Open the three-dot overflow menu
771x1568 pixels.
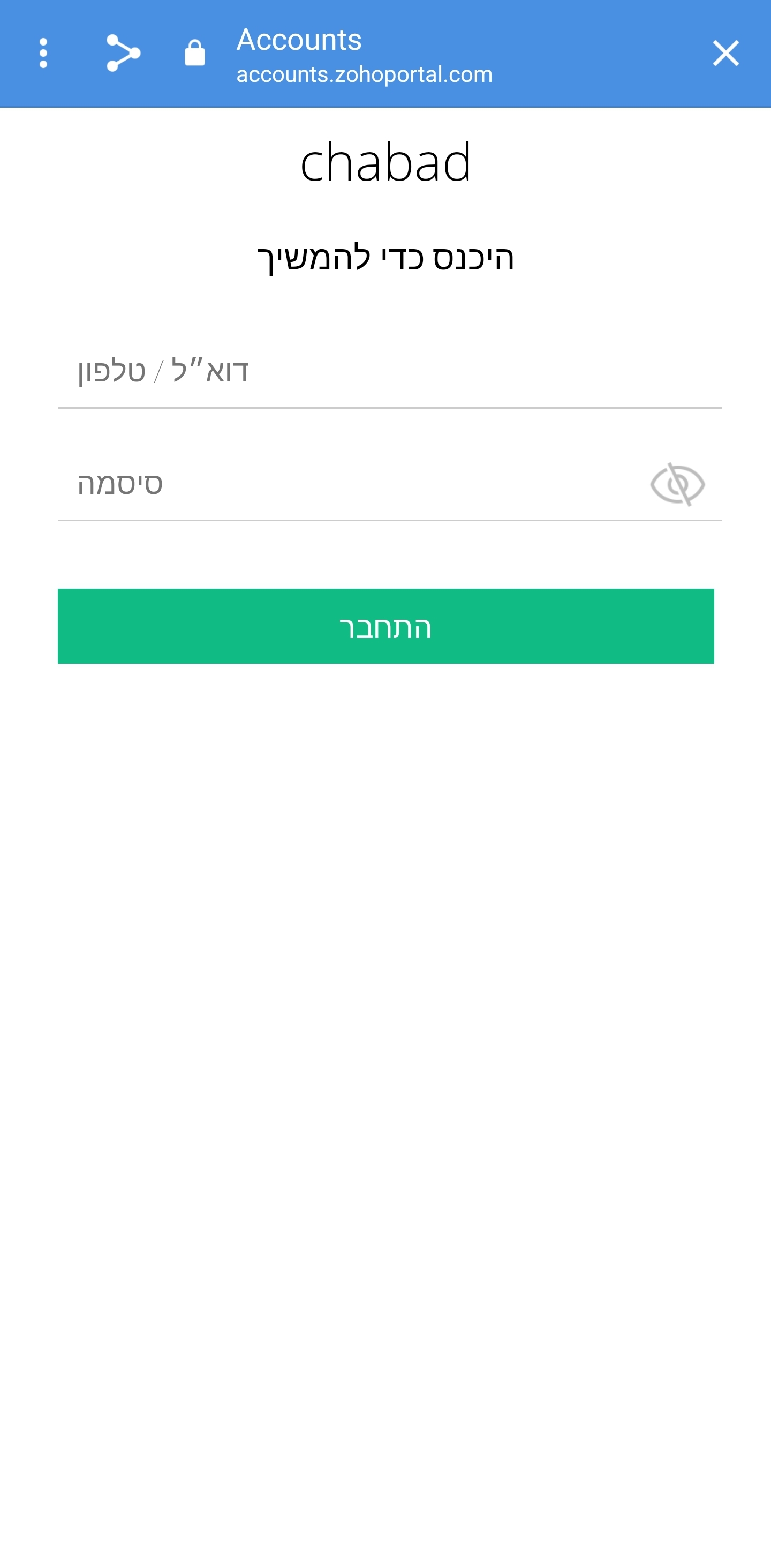[x=43, y=54]
